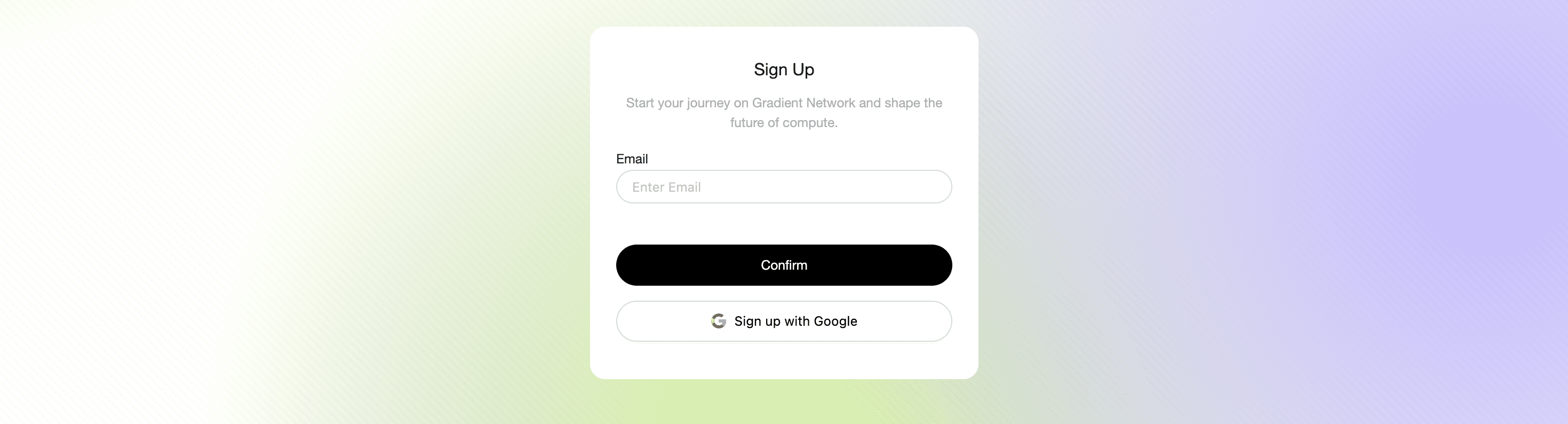Focus the Enter Email field

(783, 187)
